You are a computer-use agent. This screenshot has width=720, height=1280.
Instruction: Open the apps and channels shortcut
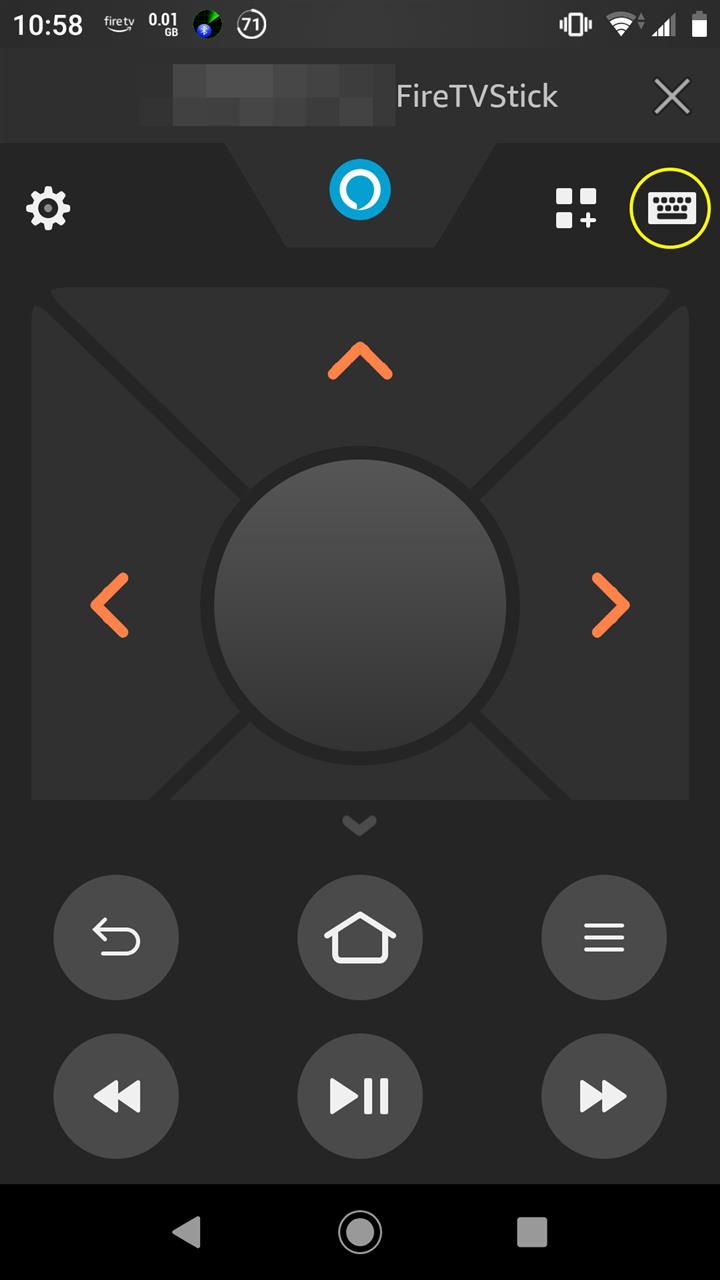click(576, 208)
